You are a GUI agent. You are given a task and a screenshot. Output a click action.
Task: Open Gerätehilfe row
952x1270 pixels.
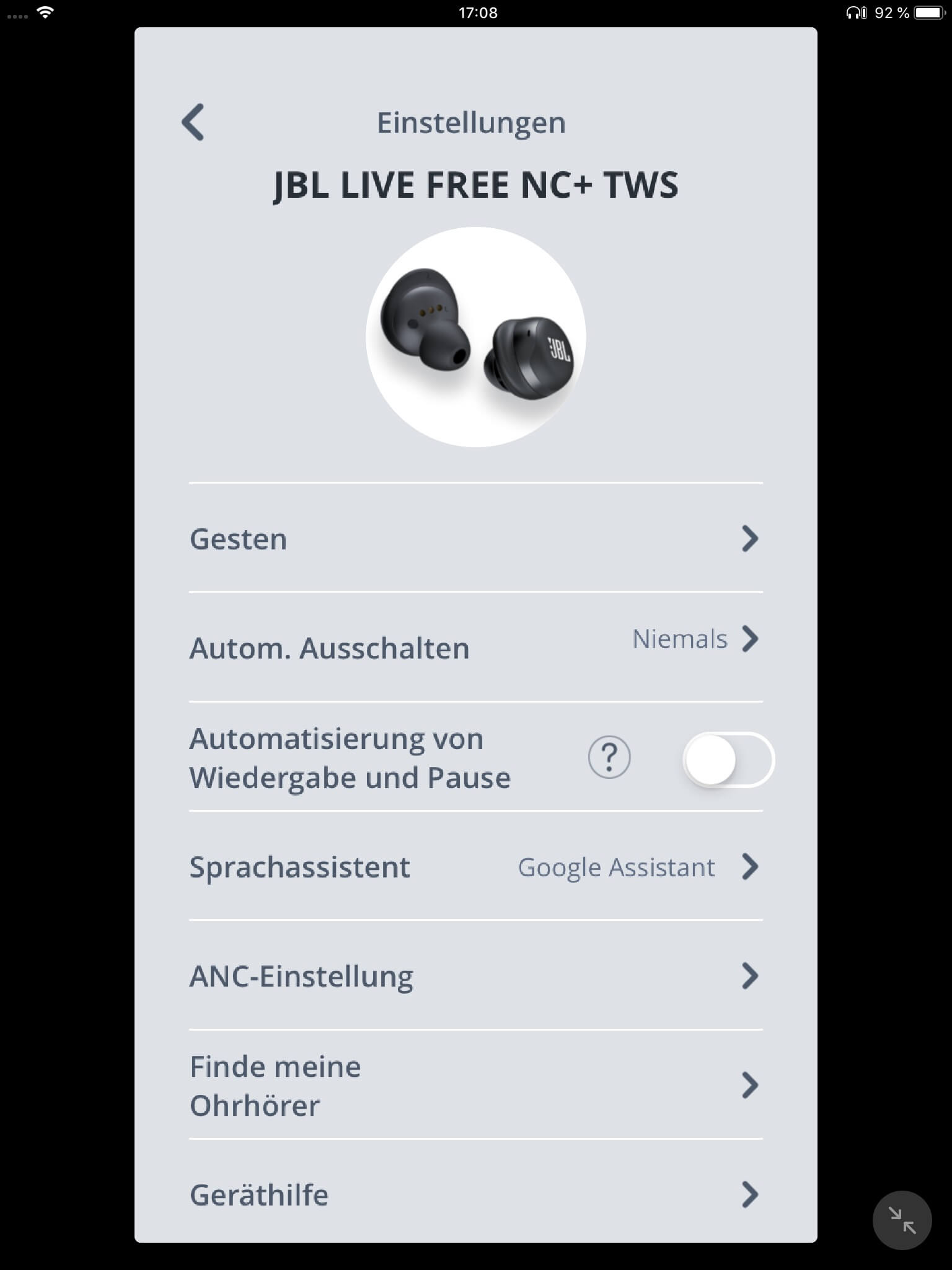475,1194
